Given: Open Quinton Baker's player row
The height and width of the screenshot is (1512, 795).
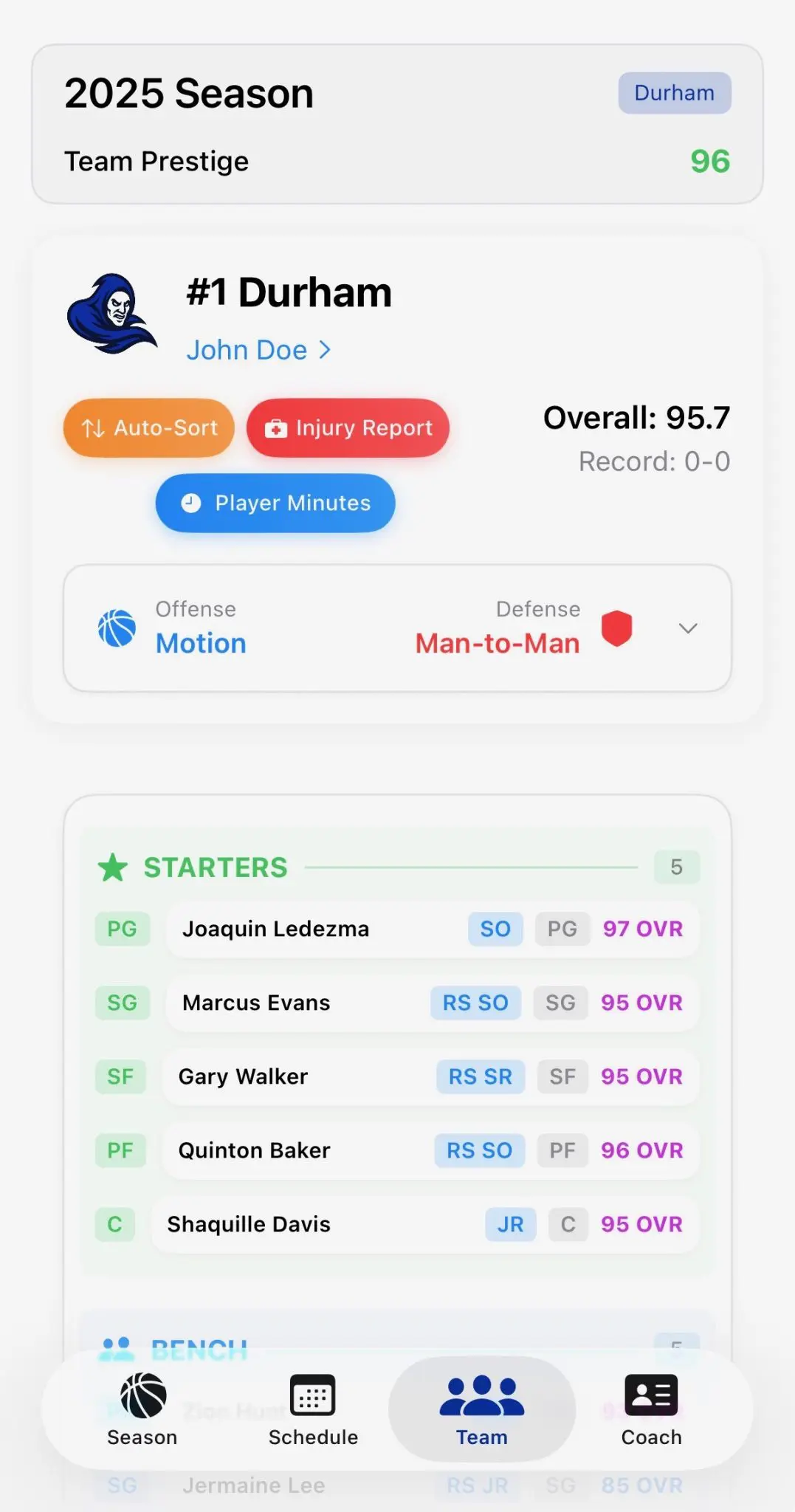Looking at the screenshot, I should pyautogui.click(x=432, y=1150).
